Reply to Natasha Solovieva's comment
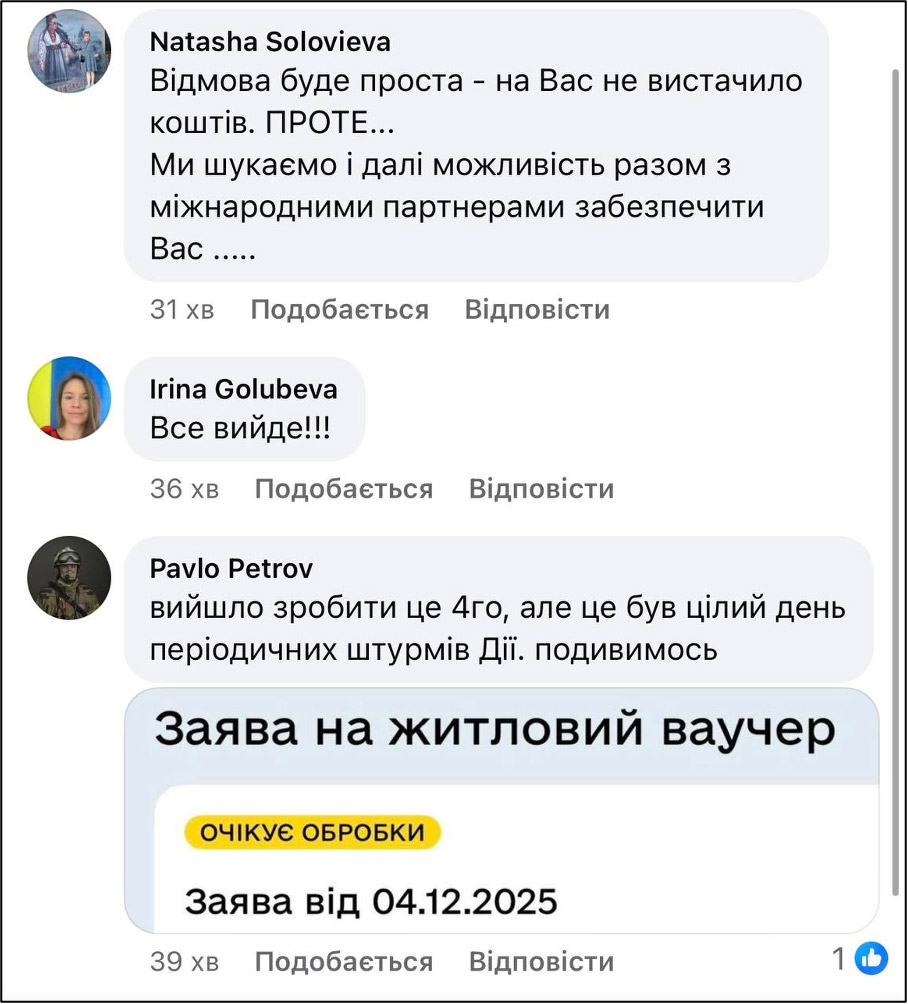The image size is (908, 1004). (537, 310)
